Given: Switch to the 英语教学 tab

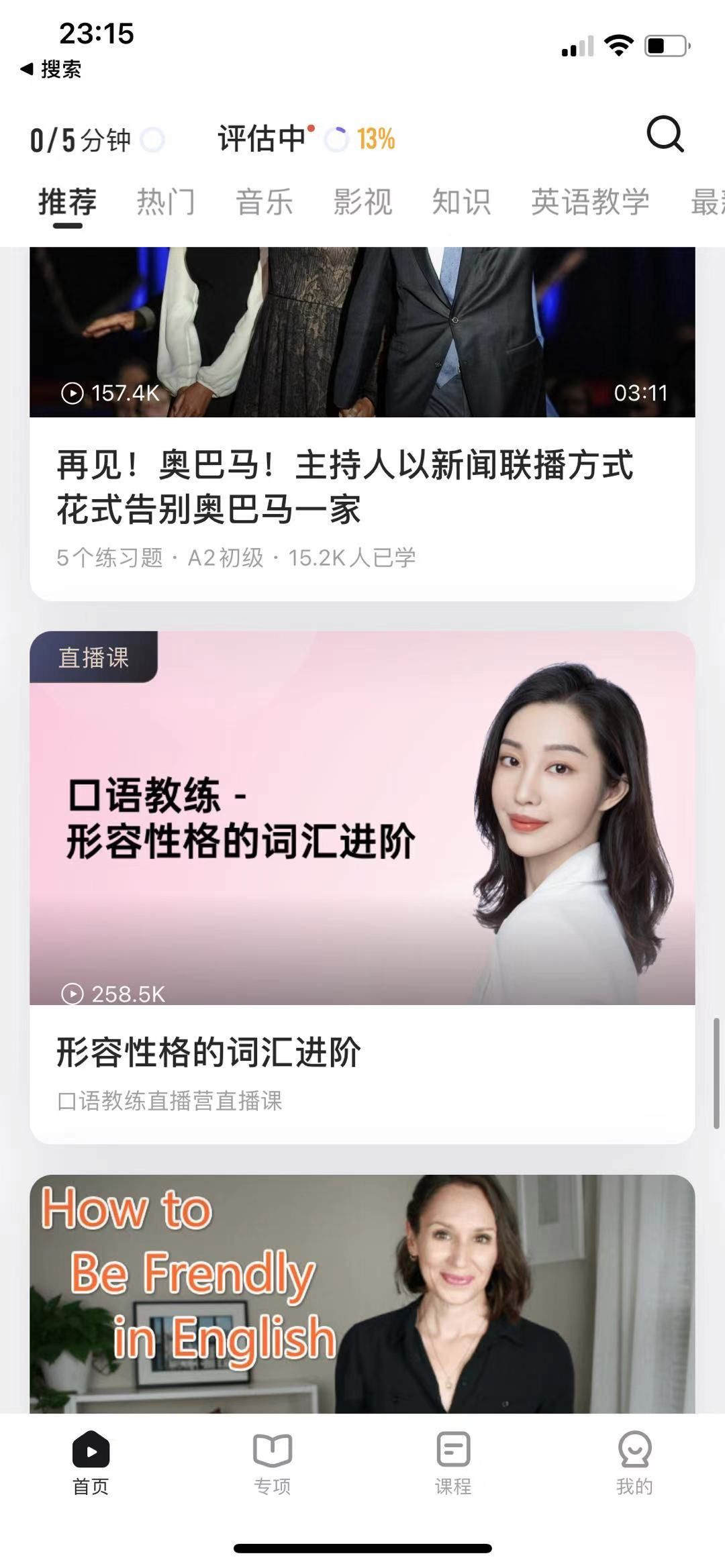Looking at the screenshot, I should 590,202.
